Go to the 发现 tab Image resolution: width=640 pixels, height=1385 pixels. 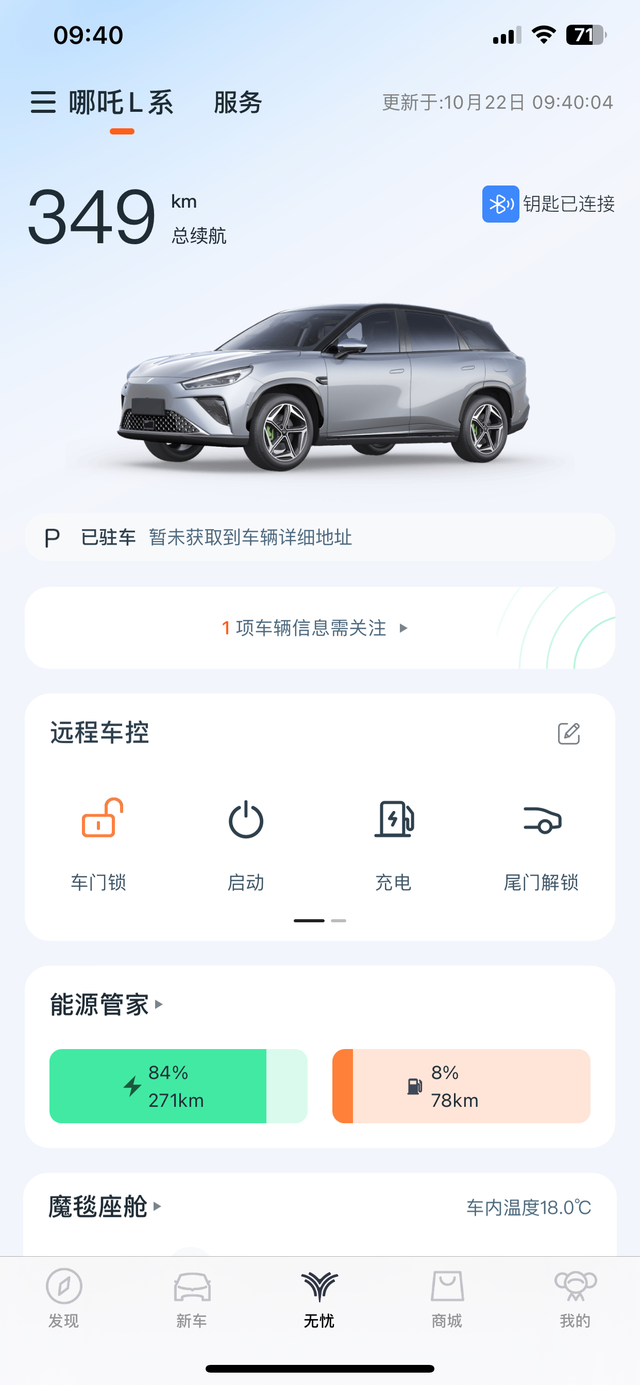pos(64,1299)
